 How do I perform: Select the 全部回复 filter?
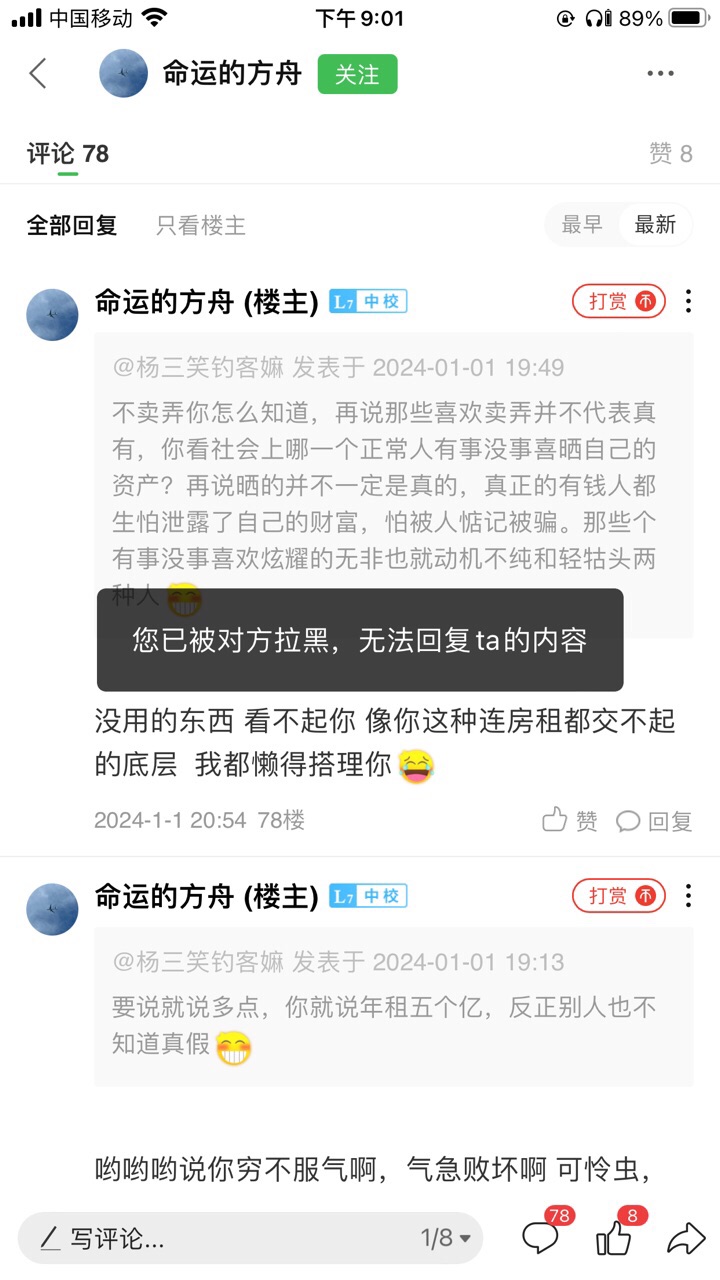tap(71, 225)
